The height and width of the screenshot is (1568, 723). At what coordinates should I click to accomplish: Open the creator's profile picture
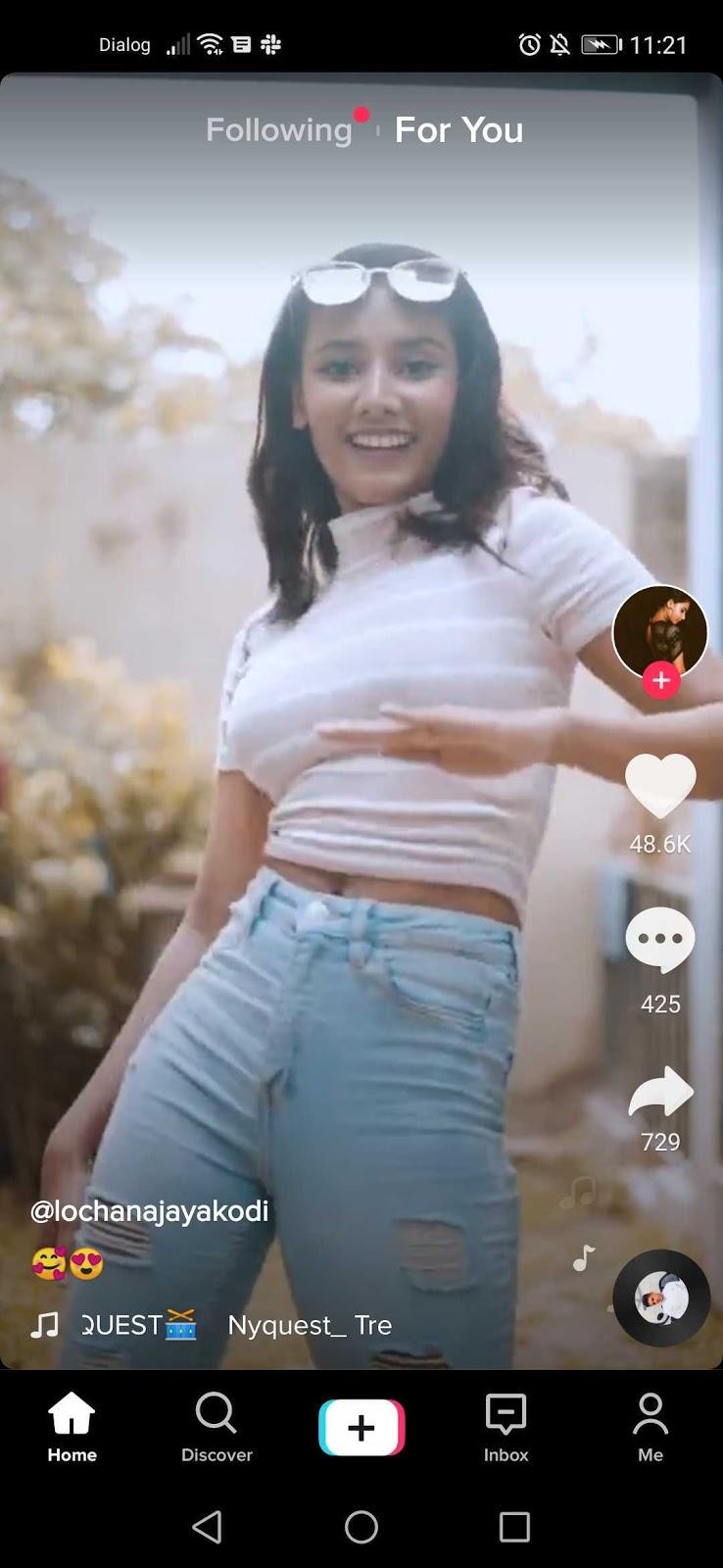tap(659, 630)
